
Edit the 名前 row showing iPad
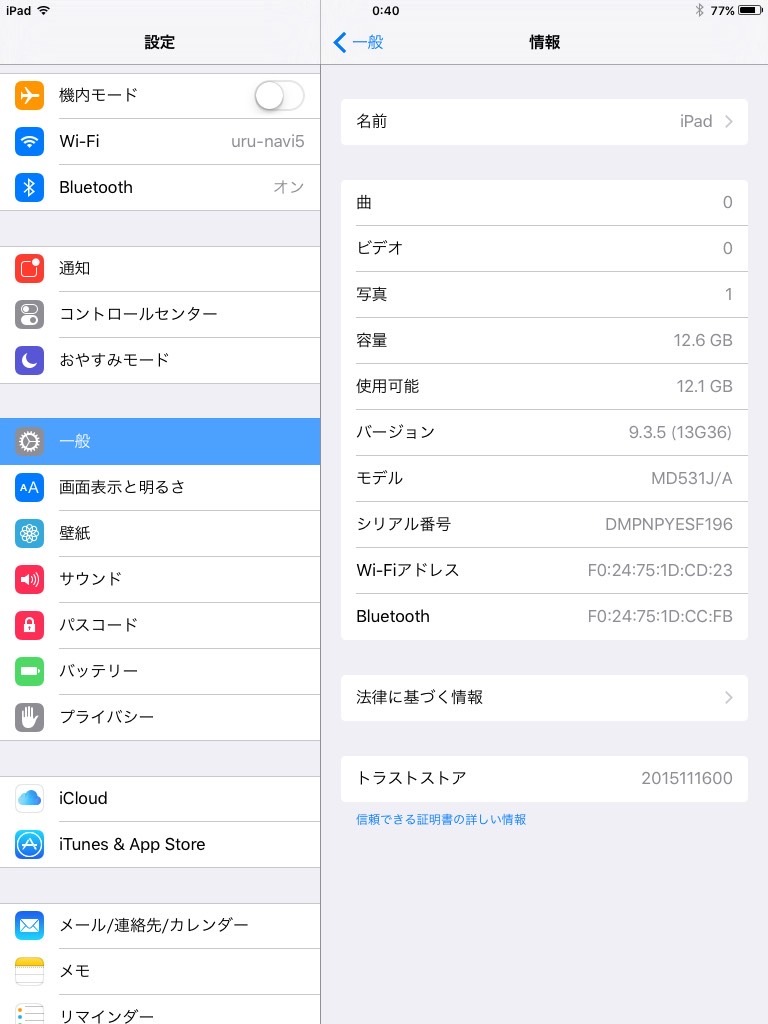pyautogui.click(x=544, y=122)
